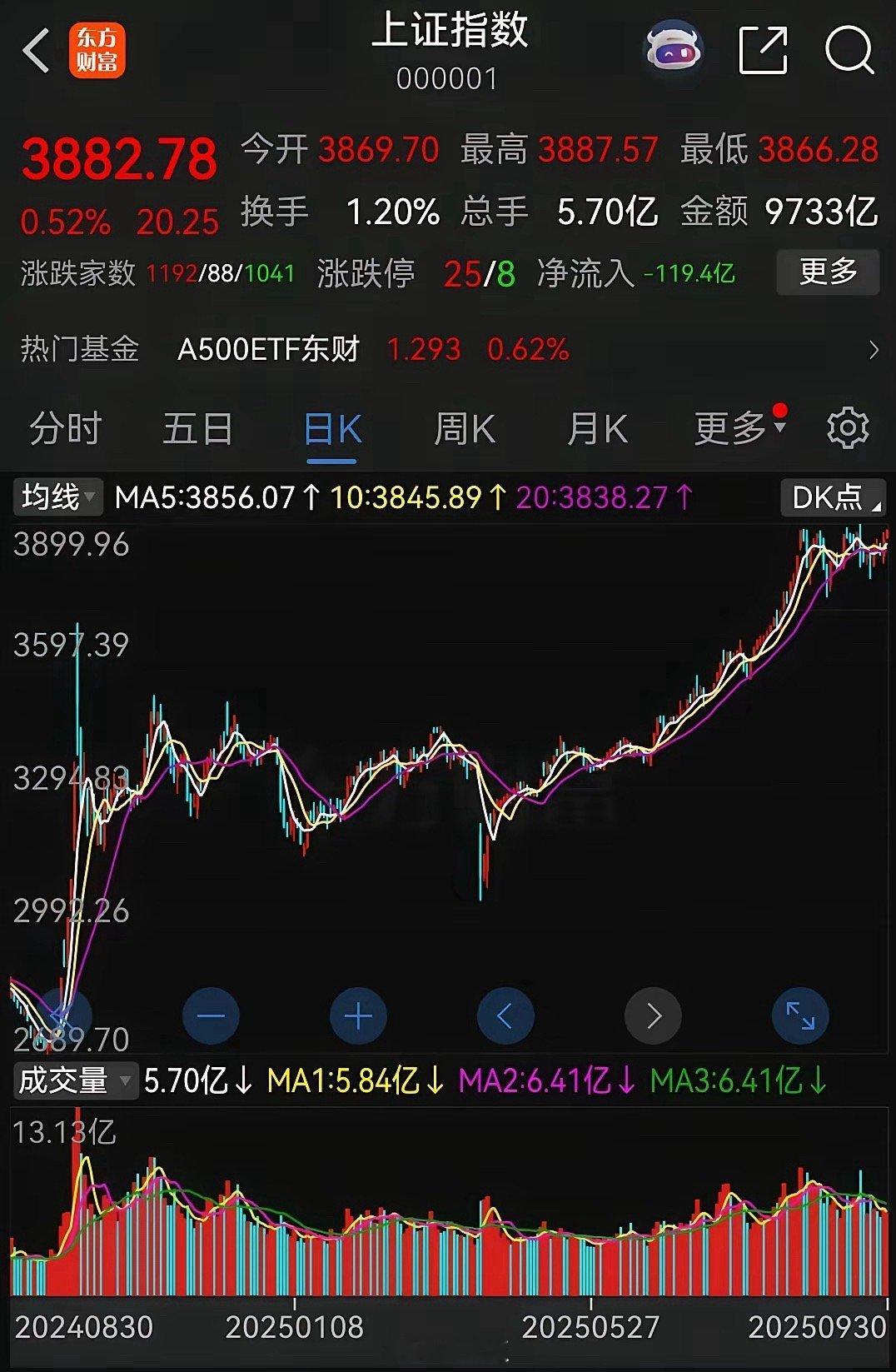Zoom in the chart with plus
Screen dimensions: 896x1372
[358, 1015]
